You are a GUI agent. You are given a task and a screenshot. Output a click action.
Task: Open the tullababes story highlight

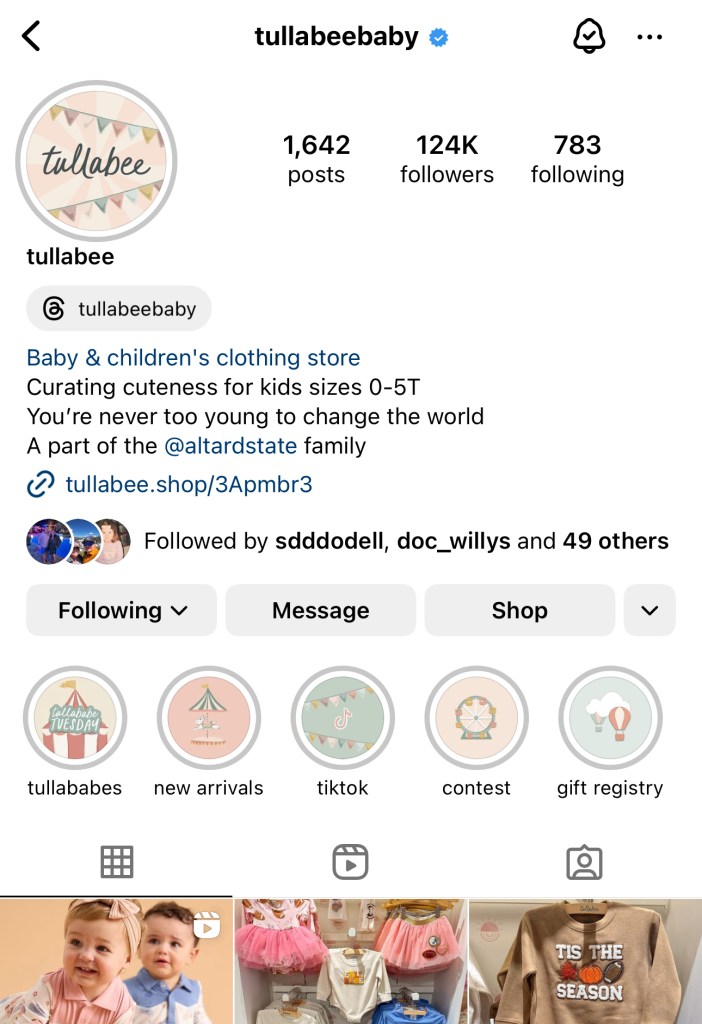pyautogui.click(x=75, y=719)
